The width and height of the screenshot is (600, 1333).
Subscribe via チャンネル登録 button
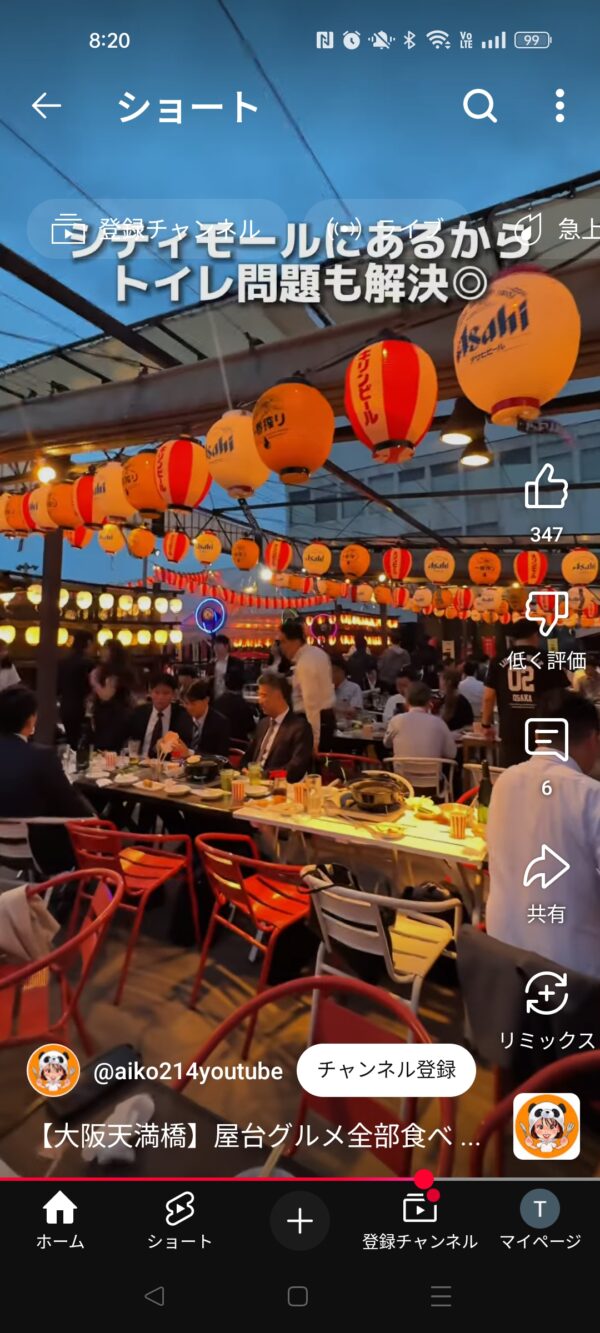pos(386,1070)
